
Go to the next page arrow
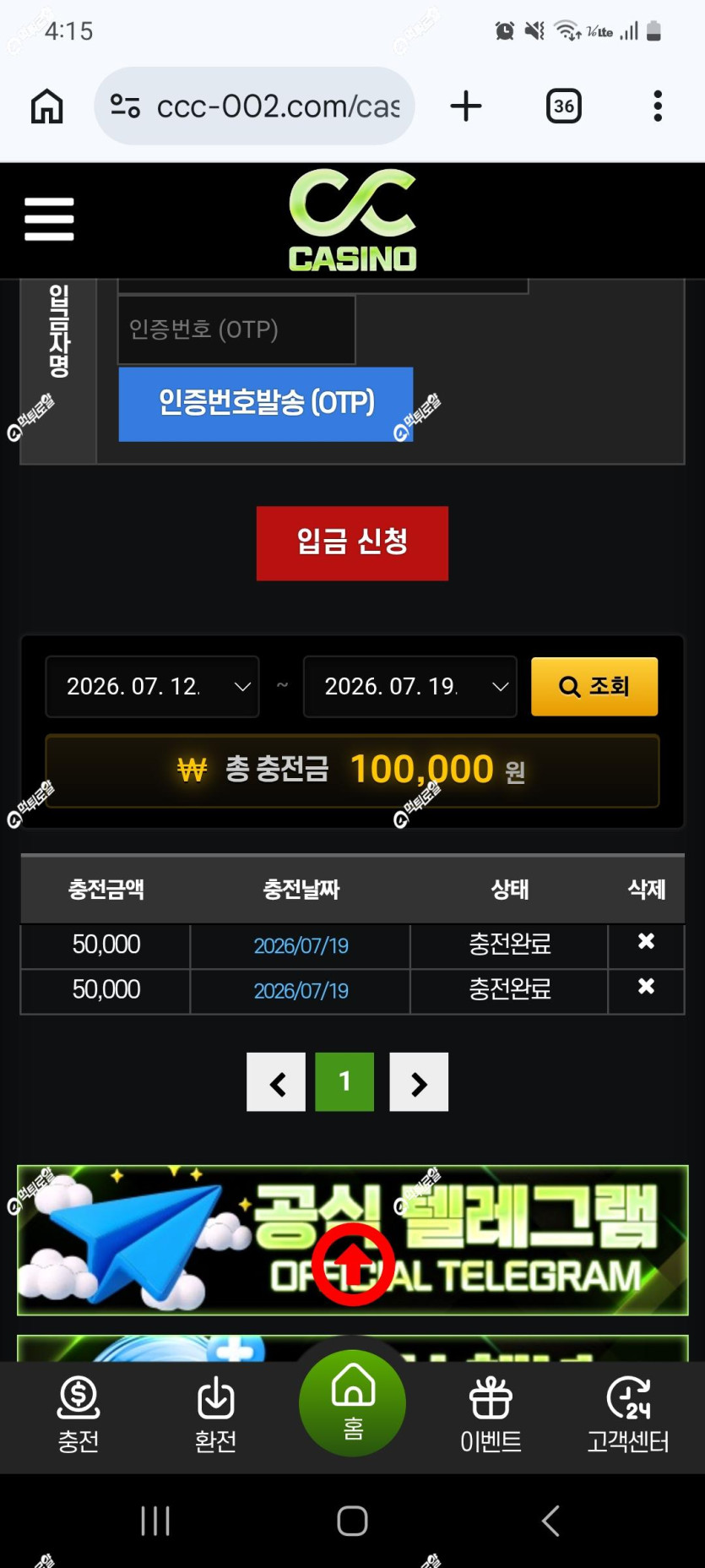pos(419,1082)
